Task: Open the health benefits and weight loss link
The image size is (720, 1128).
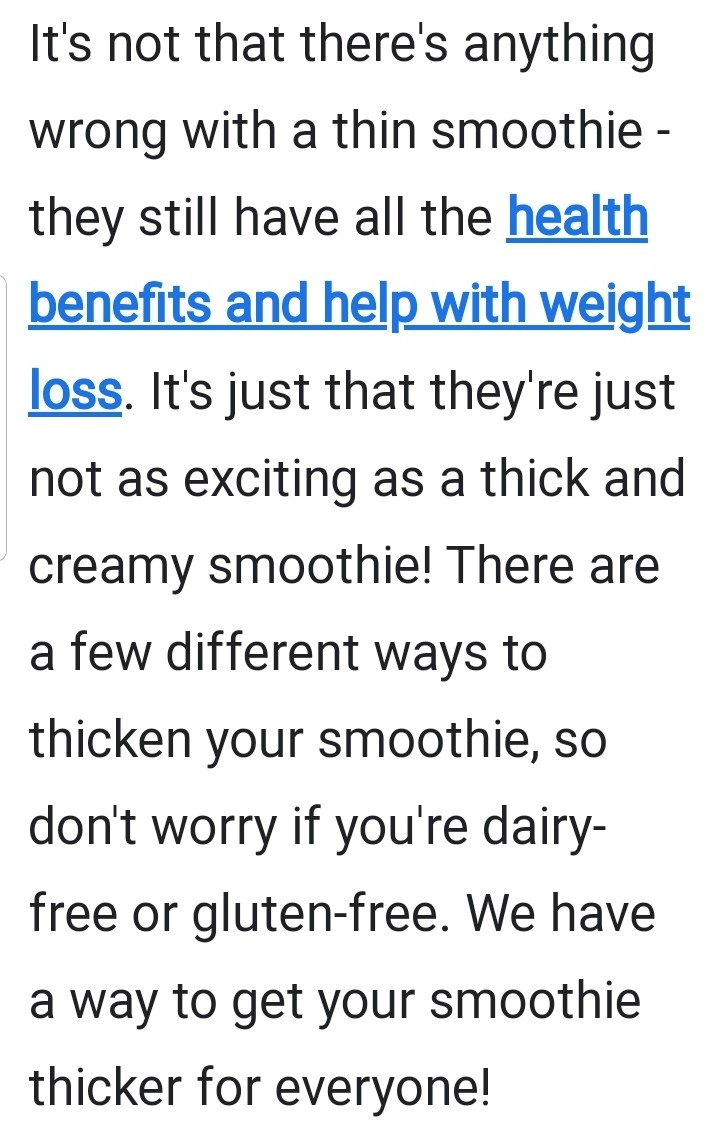Action: [358, 304]
